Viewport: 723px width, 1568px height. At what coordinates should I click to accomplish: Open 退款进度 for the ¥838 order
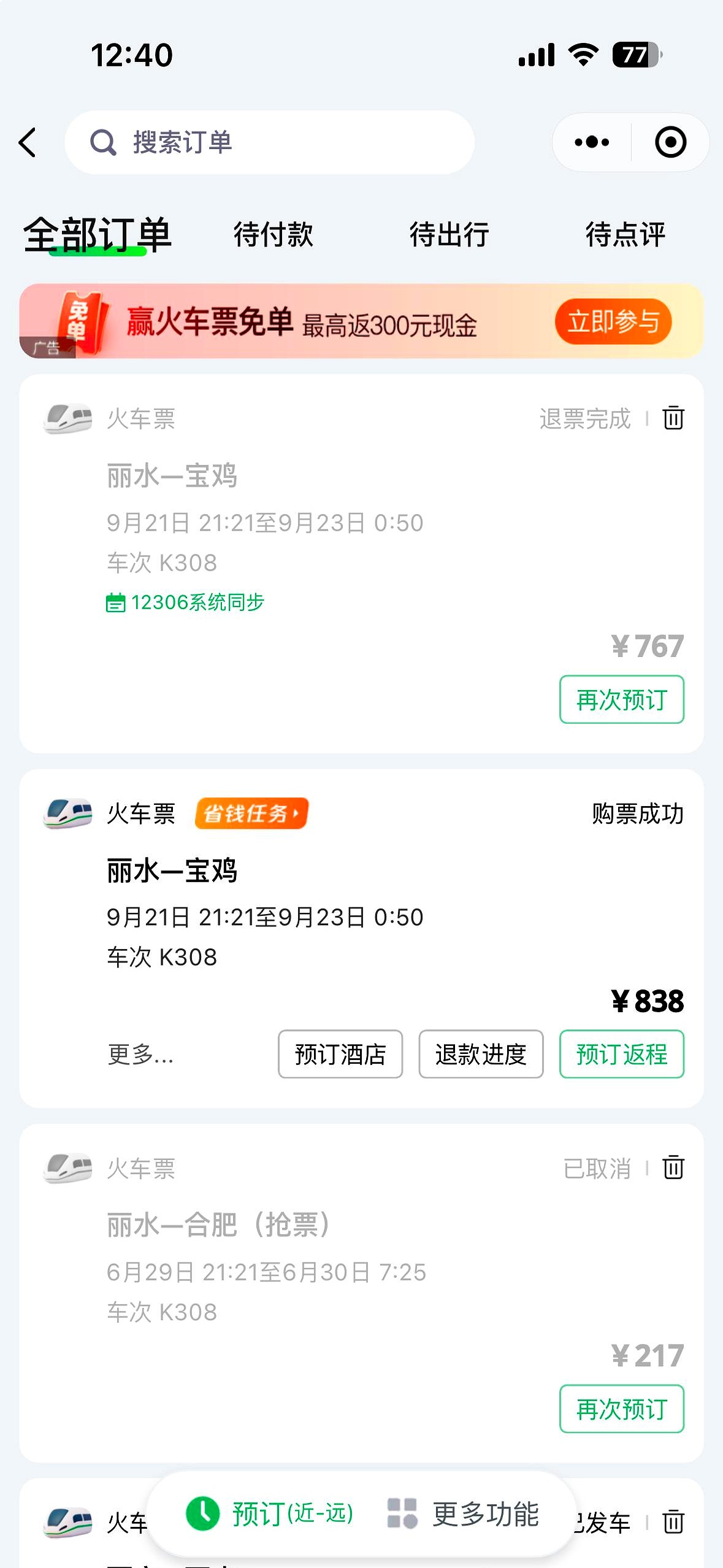click(481, 1055)
